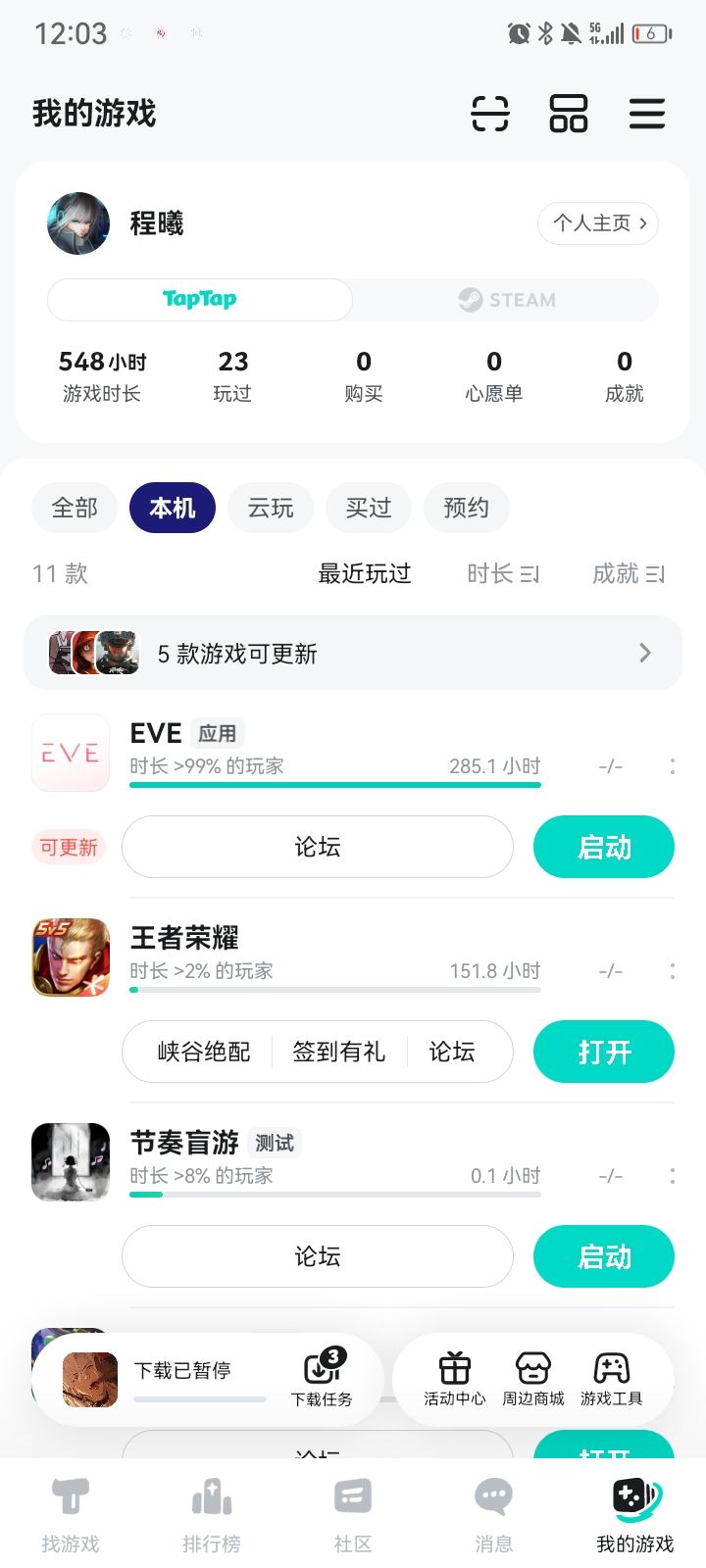
Task: Open more options for 王者荣耀
Action: (672, 971)
